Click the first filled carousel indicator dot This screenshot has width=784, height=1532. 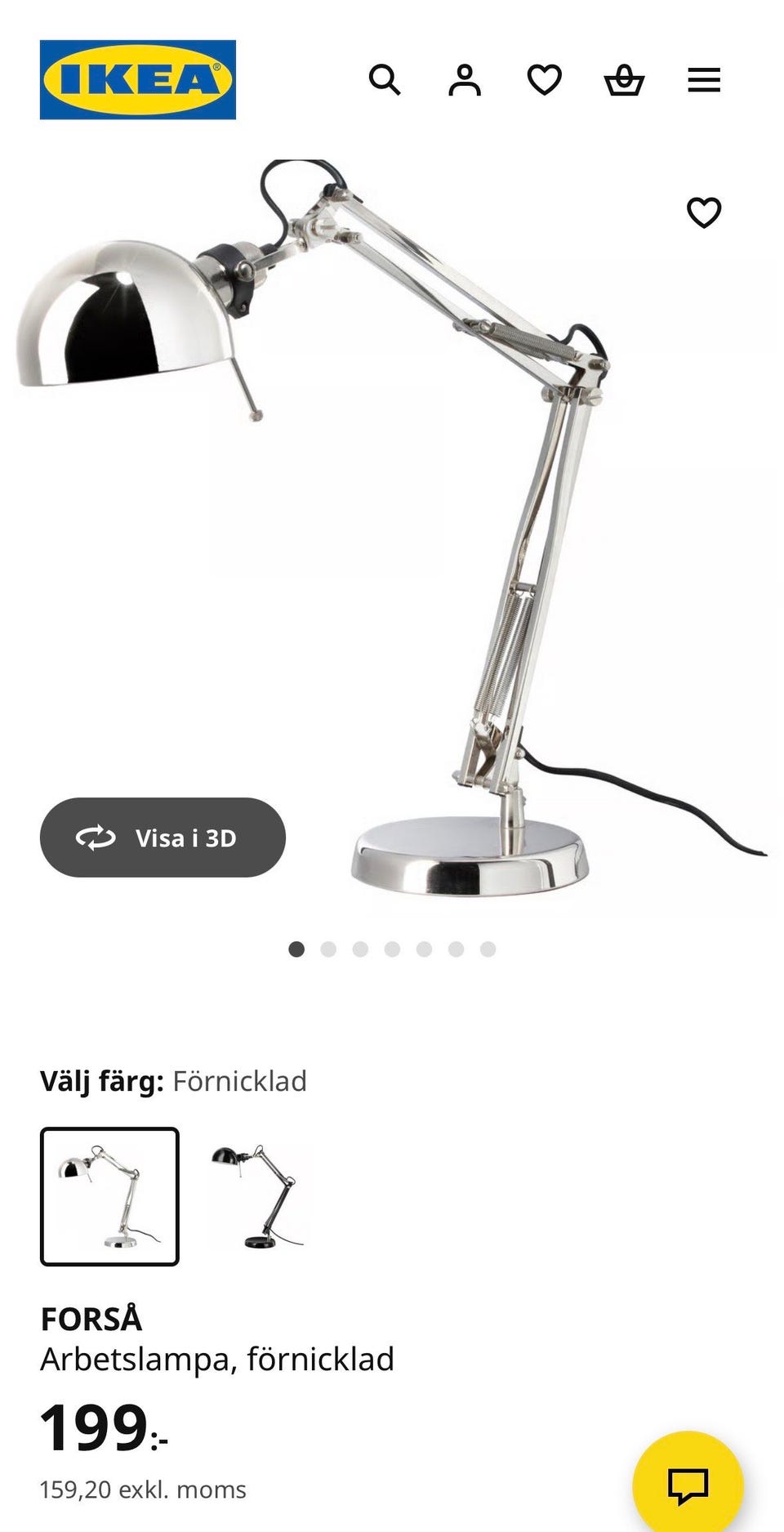pyautogui.click(x=296, y=949)
